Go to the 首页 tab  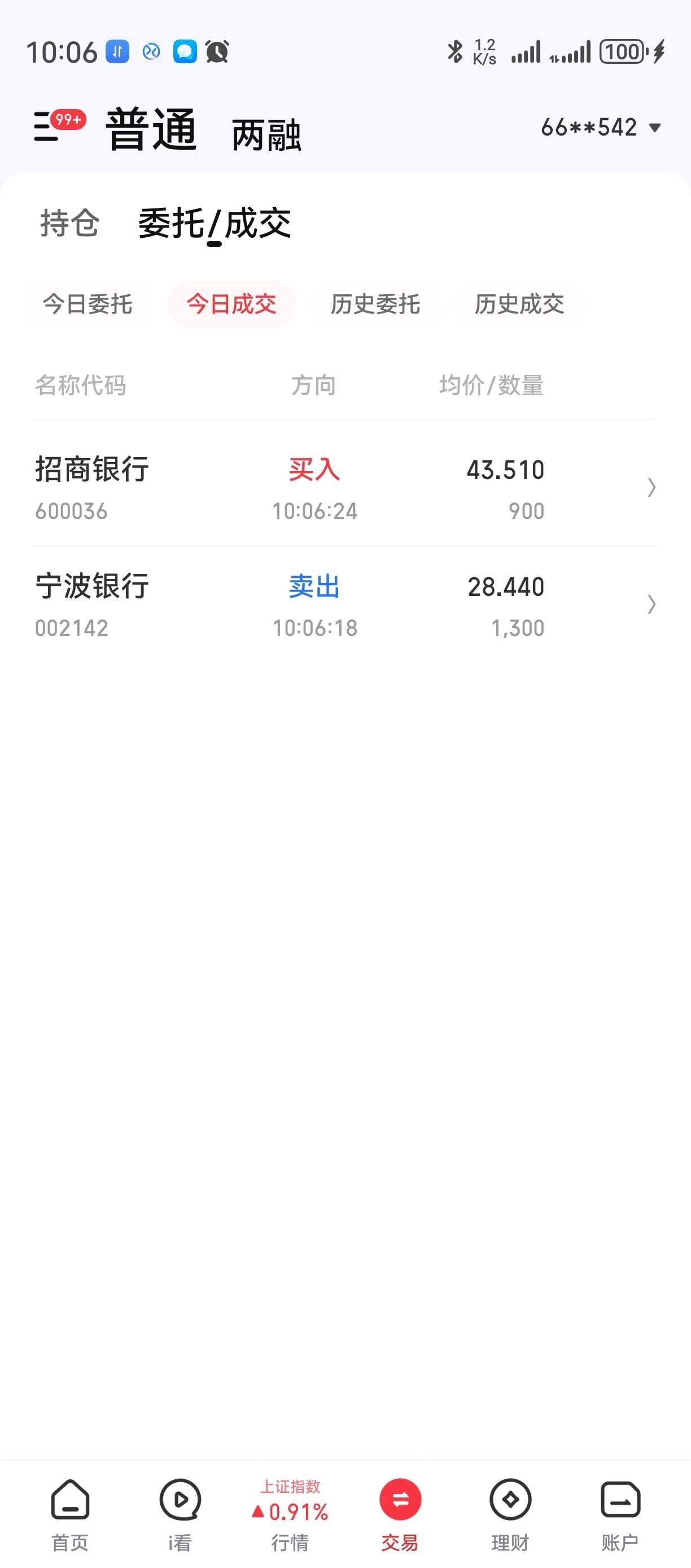click(x=70, y=1514)
